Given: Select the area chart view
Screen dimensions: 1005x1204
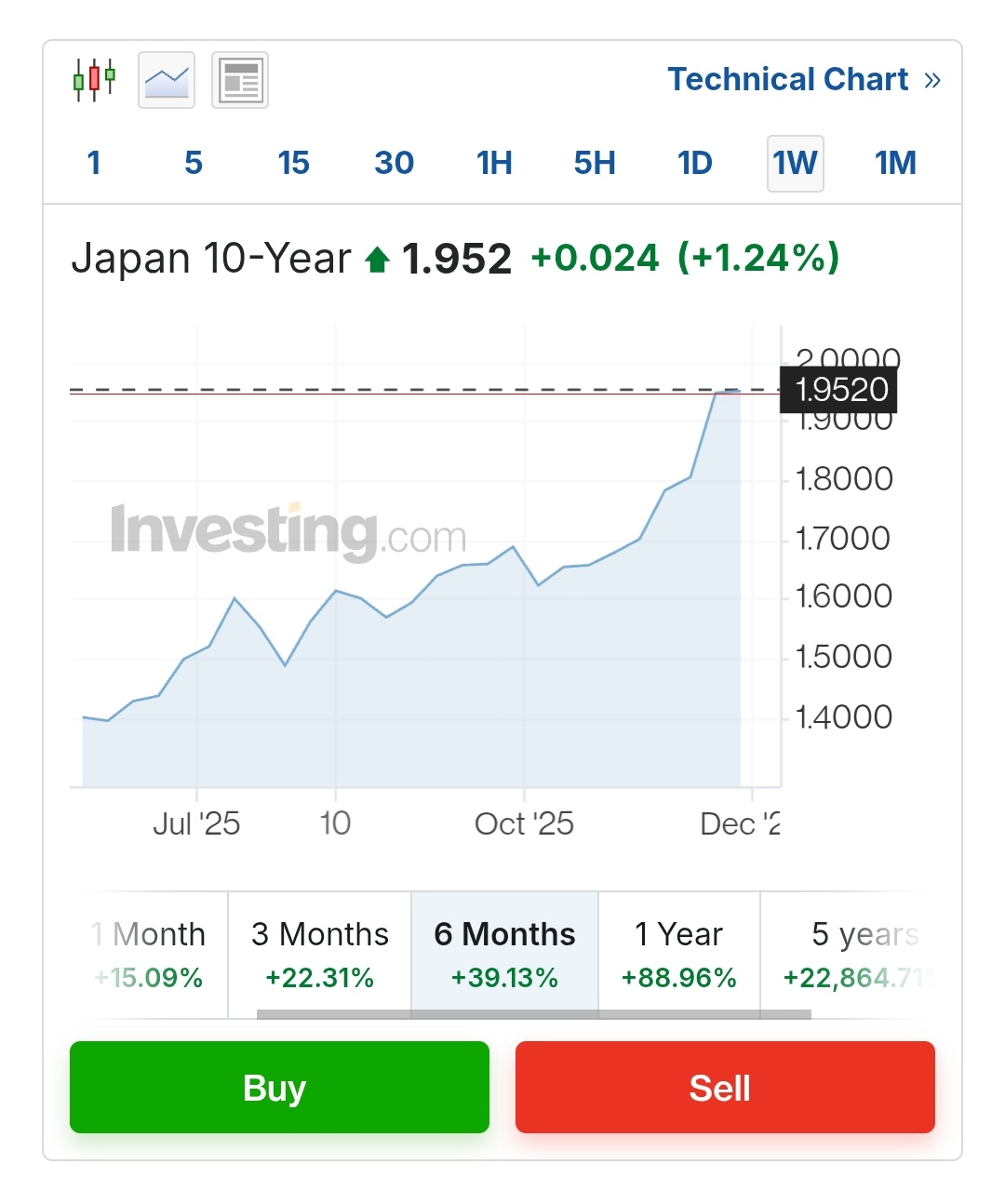Looking at the screenshot, I should tap(167, 80).
